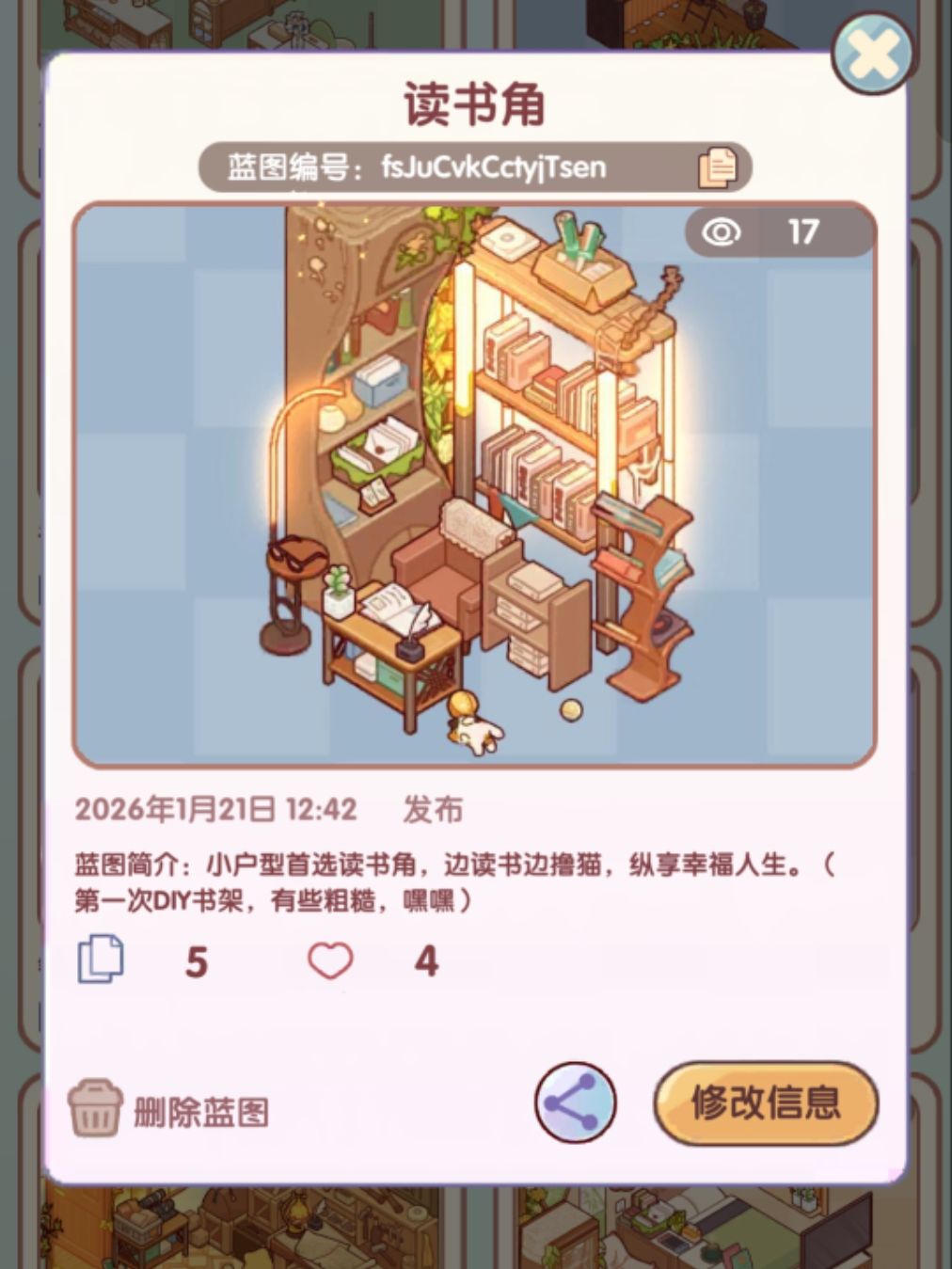Close the 读书角 dialog with the X

coord(873,55)
